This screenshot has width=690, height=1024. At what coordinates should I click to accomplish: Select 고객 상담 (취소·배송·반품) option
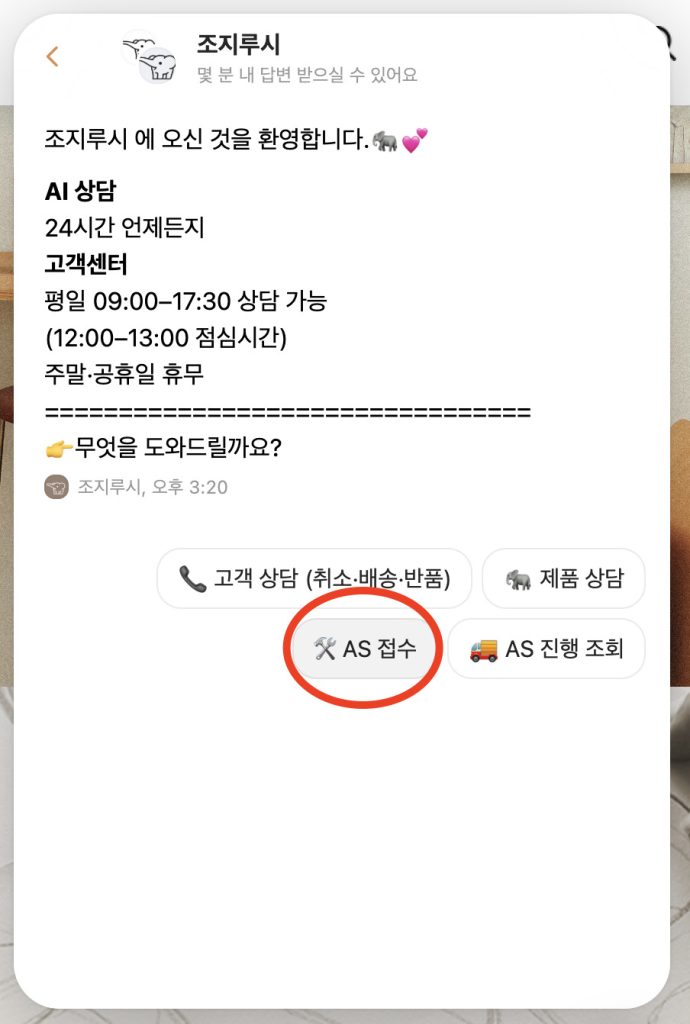pyautogui.click(x=314, y=578)
